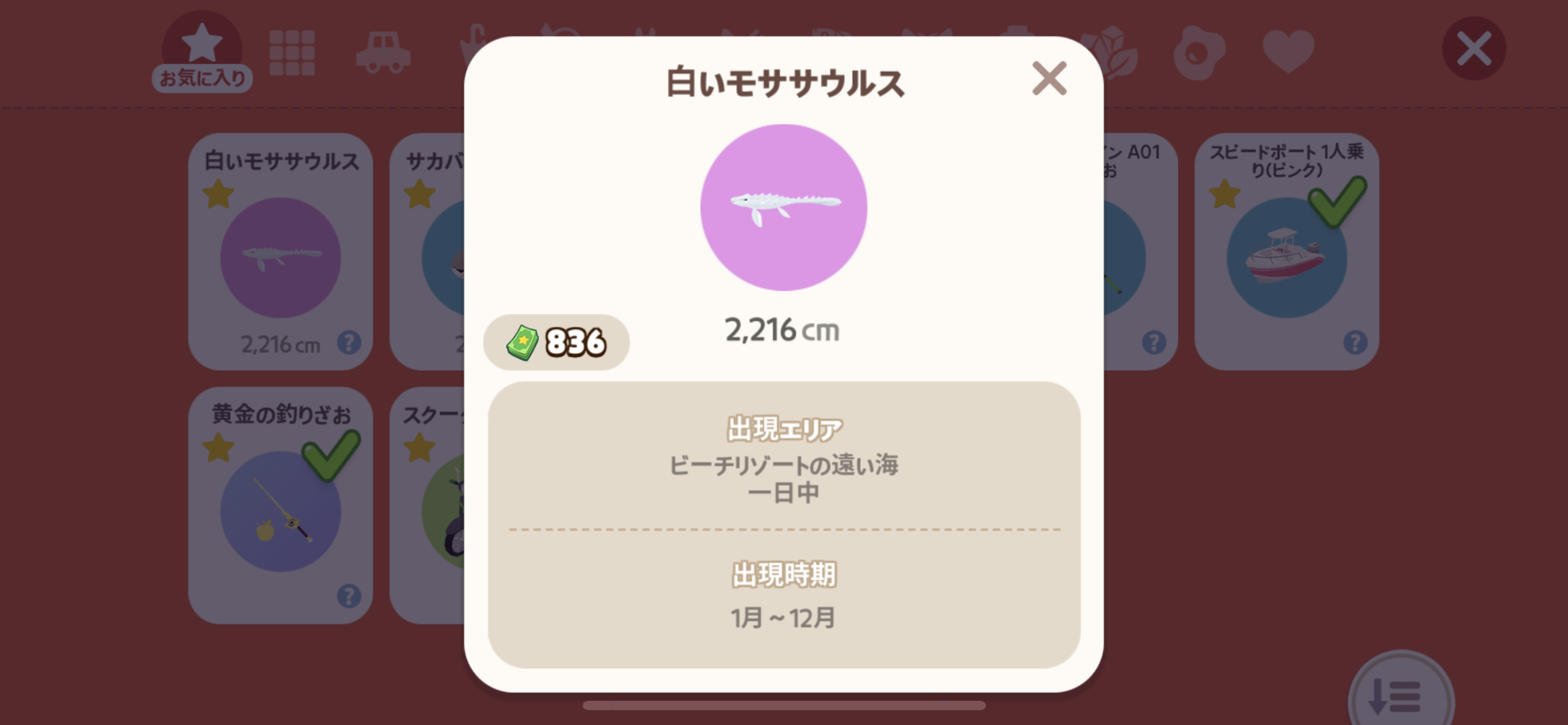Switch to the heart tab
Image resolution: width=1568 pixels, height=725 pixels.
click(x=1288, y=51)
